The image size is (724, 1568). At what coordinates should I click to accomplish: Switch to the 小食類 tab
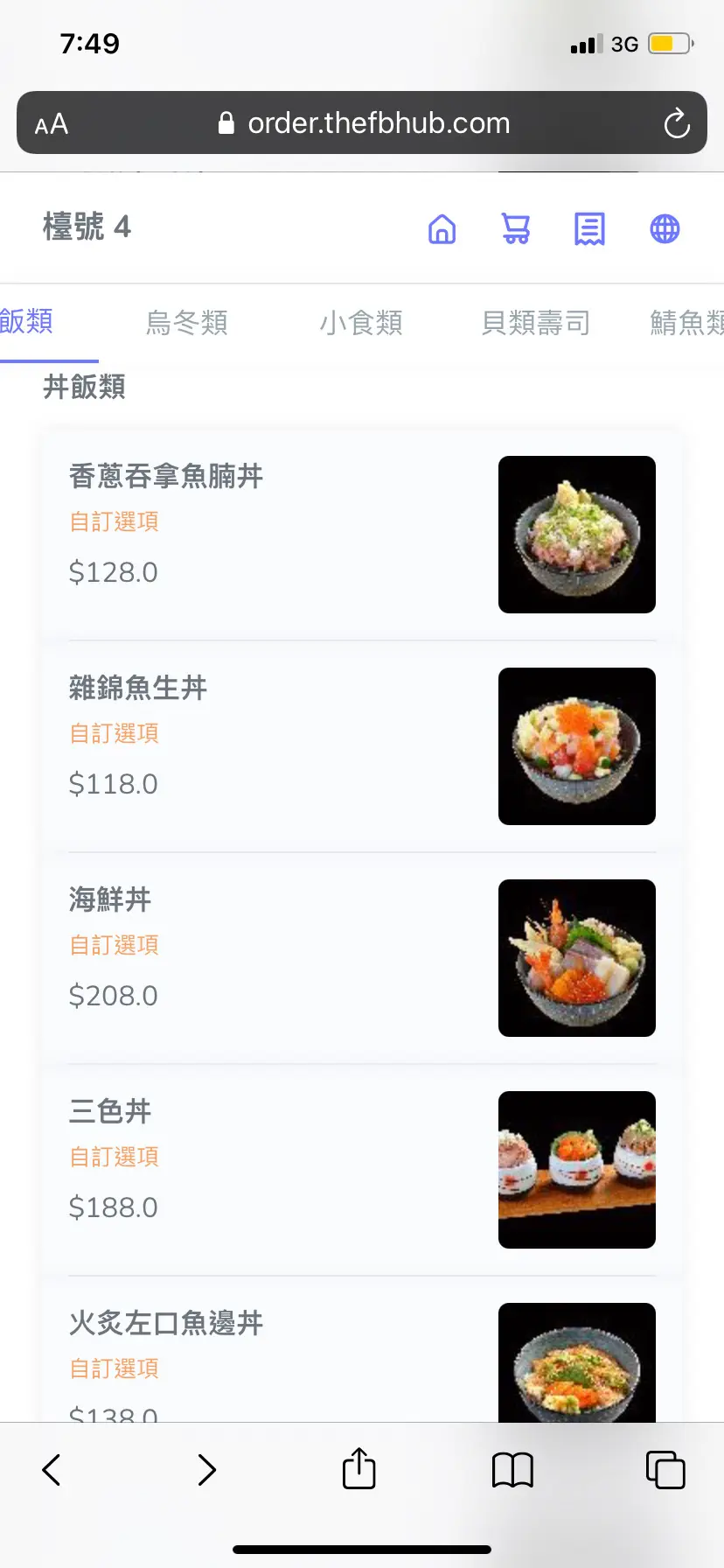(361, 323)
